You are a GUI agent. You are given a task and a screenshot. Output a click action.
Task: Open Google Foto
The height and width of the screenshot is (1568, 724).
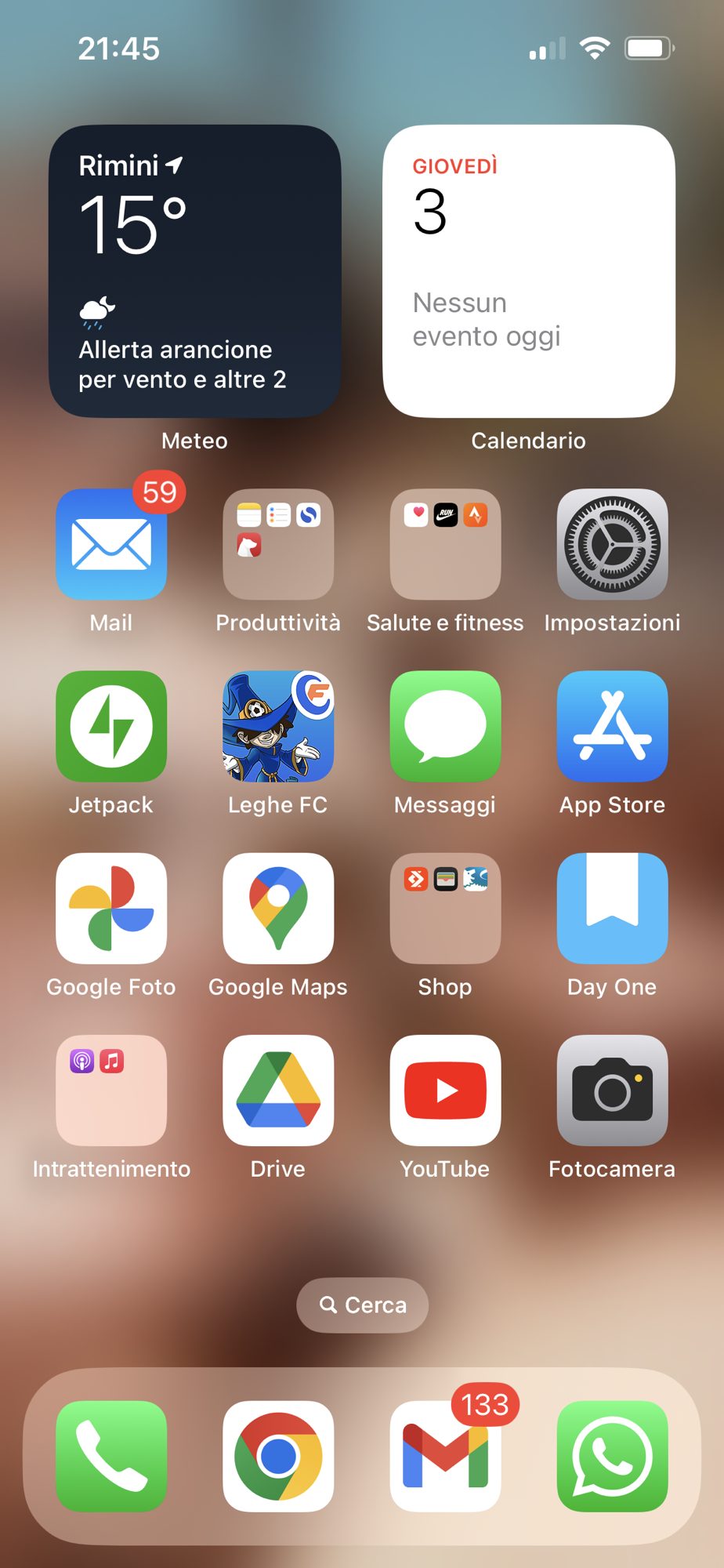click(111, 908)
